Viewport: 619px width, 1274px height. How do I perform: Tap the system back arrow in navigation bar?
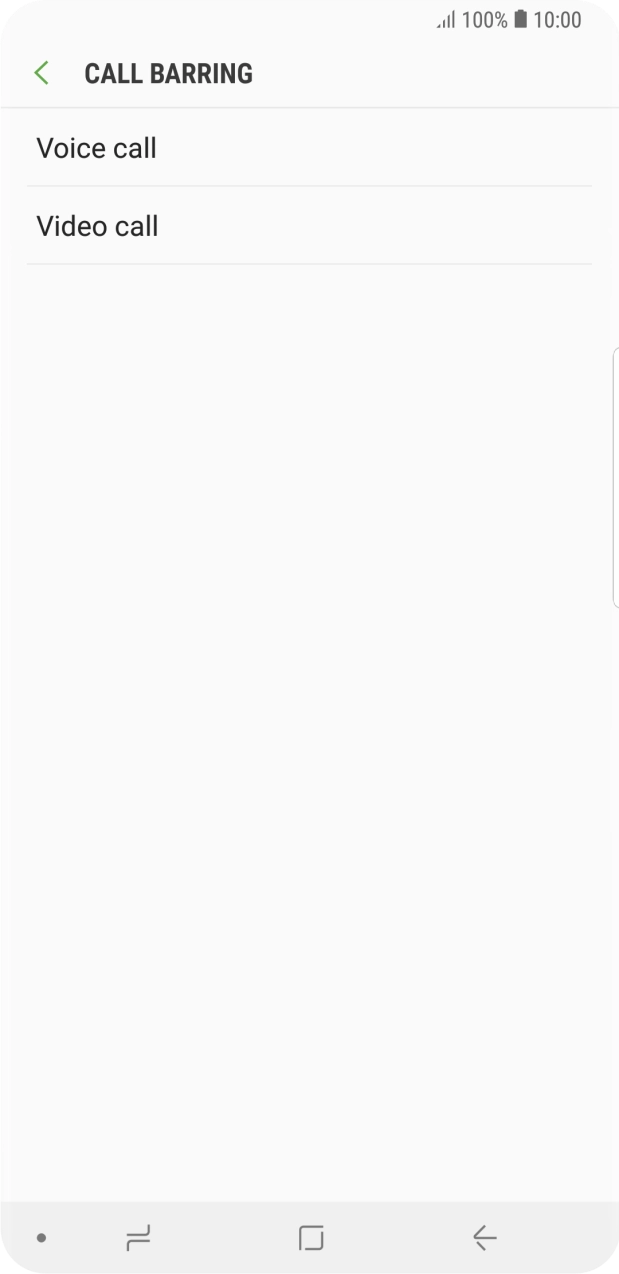click(x=485, y=1238)
